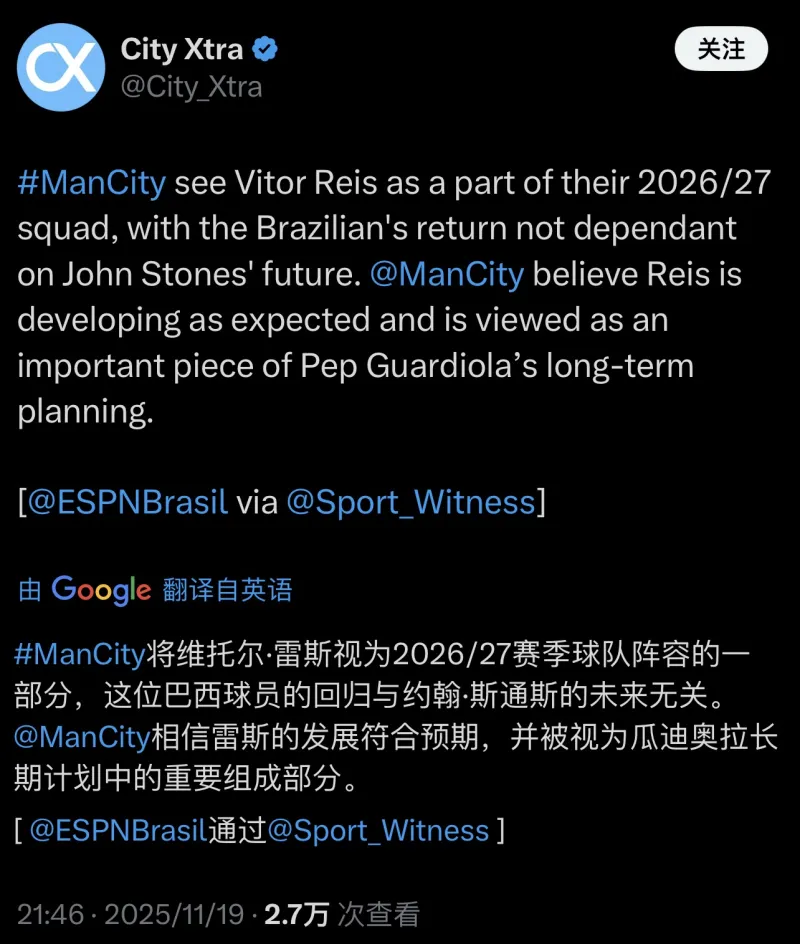Open City Xtra's profile picture
This screenshot has width=800, height=944.
coord(61,67)
